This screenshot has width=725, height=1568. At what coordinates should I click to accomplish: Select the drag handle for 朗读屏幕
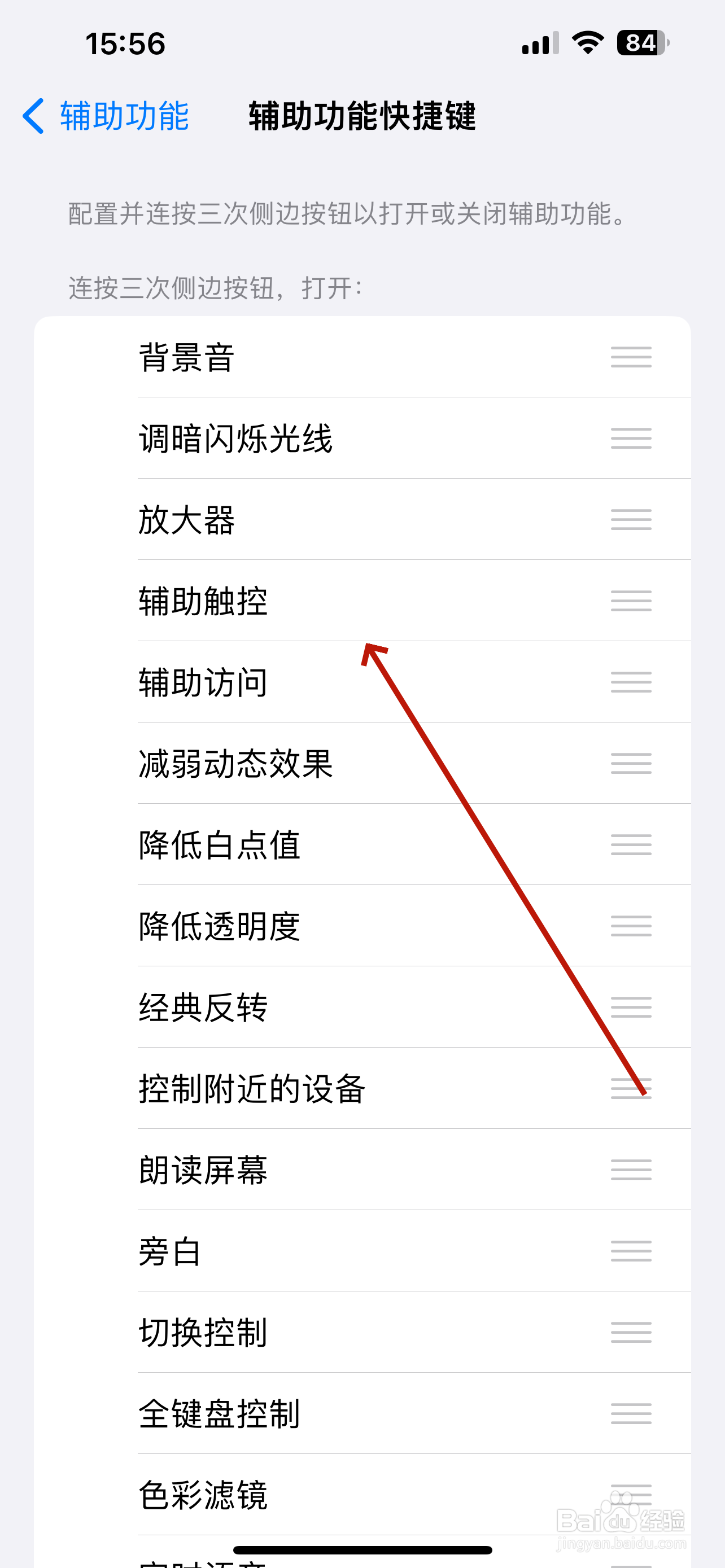pos(631,1170)
